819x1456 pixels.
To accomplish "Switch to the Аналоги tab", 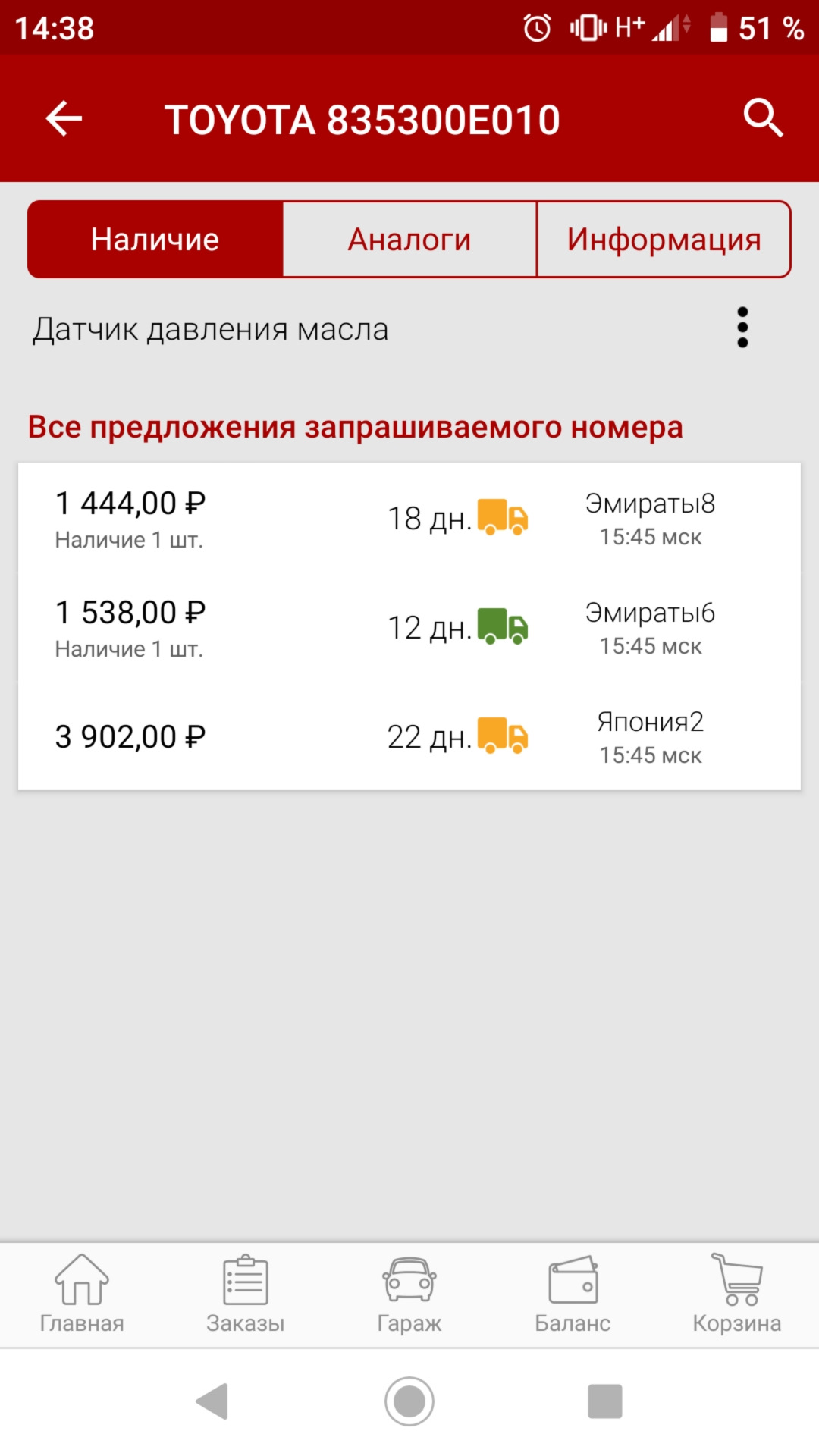I will [x=409, y=238].
